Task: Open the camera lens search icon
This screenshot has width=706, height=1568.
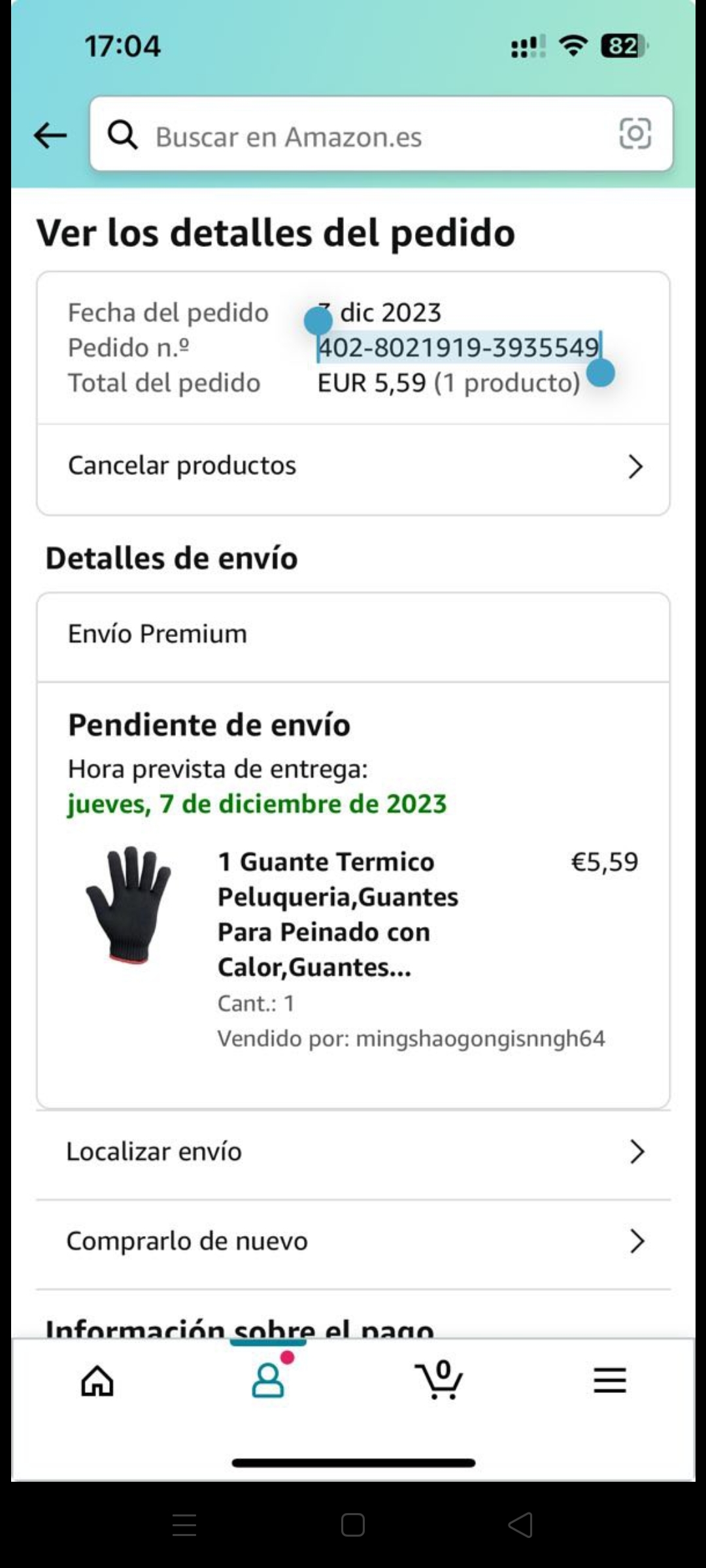Action: coord(635,134)
